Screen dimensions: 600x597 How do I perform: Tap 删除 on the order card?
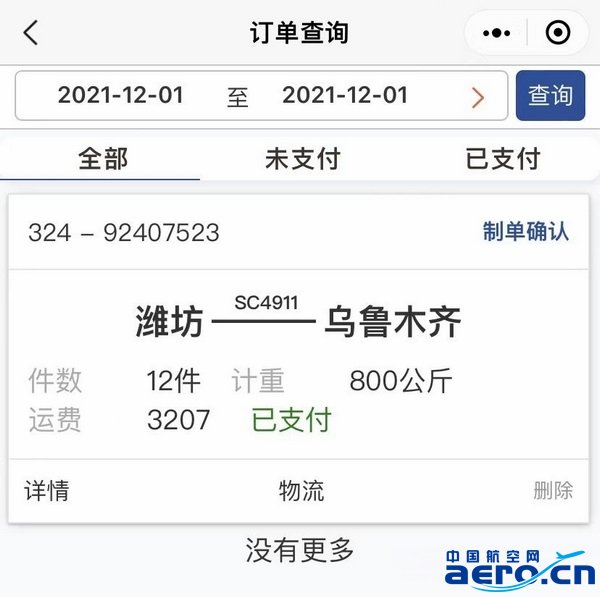(553, 490)
